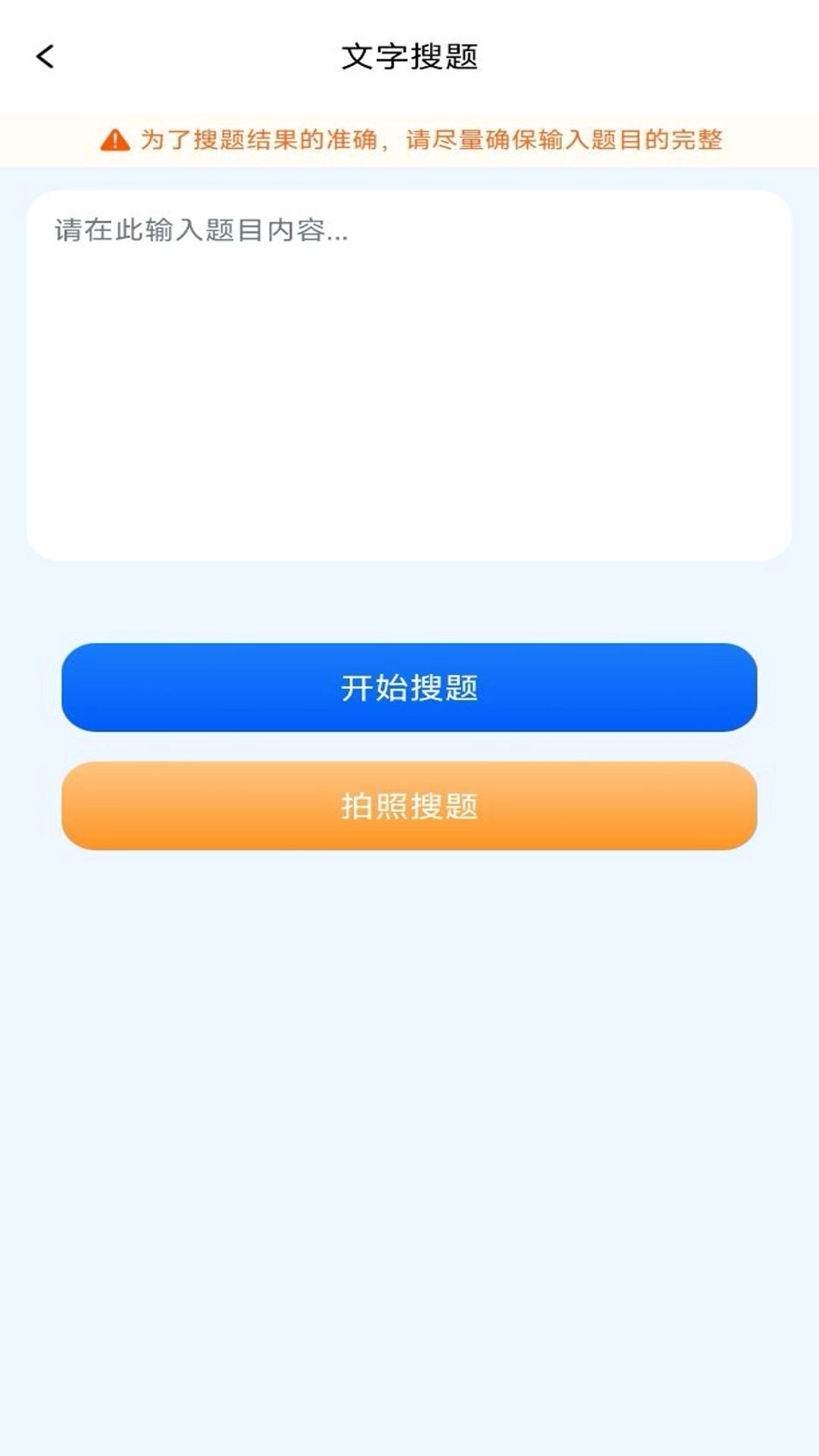Click the warning banner about input completeness

416,140
